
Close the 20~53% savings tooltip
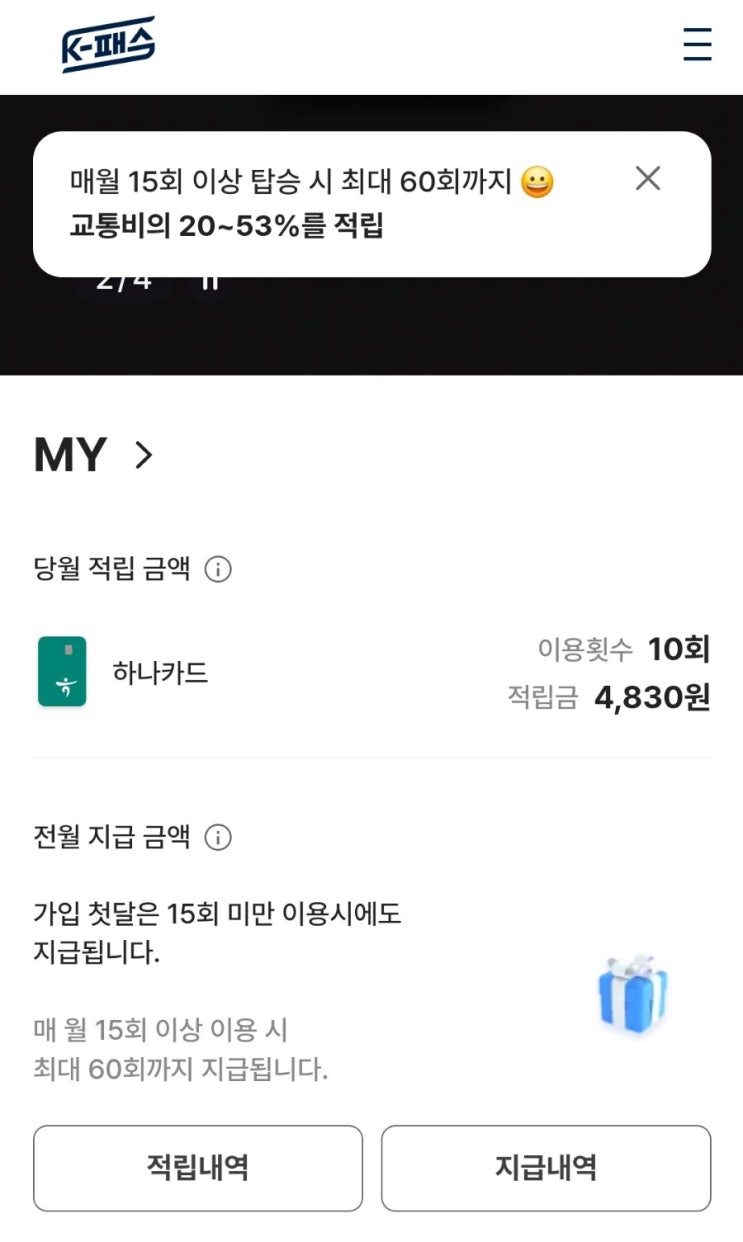coord(648,179)
